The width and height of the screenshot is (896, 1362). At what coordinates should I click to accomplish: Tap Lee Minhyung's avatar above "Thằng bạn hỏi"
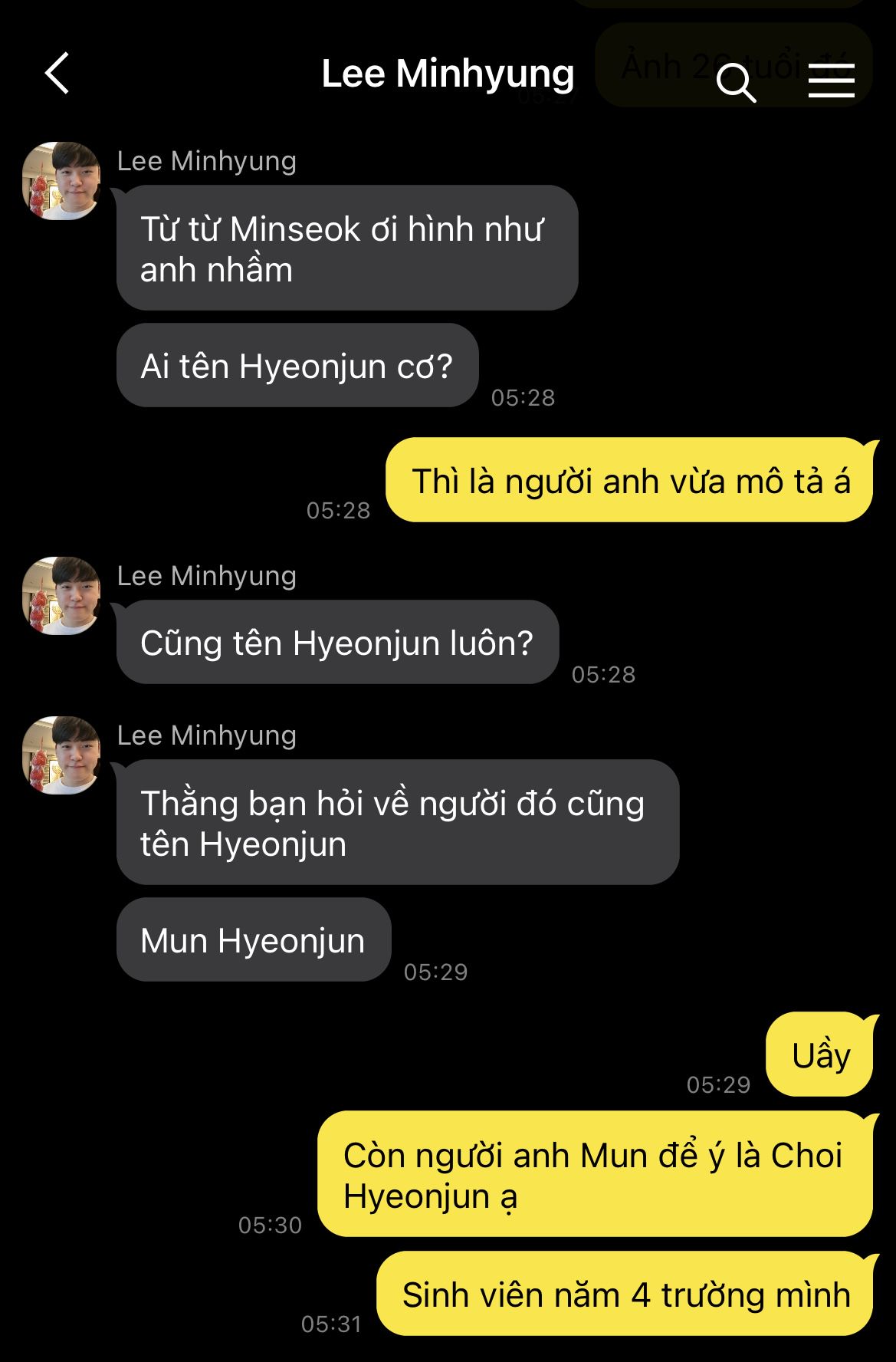point(61,755)
